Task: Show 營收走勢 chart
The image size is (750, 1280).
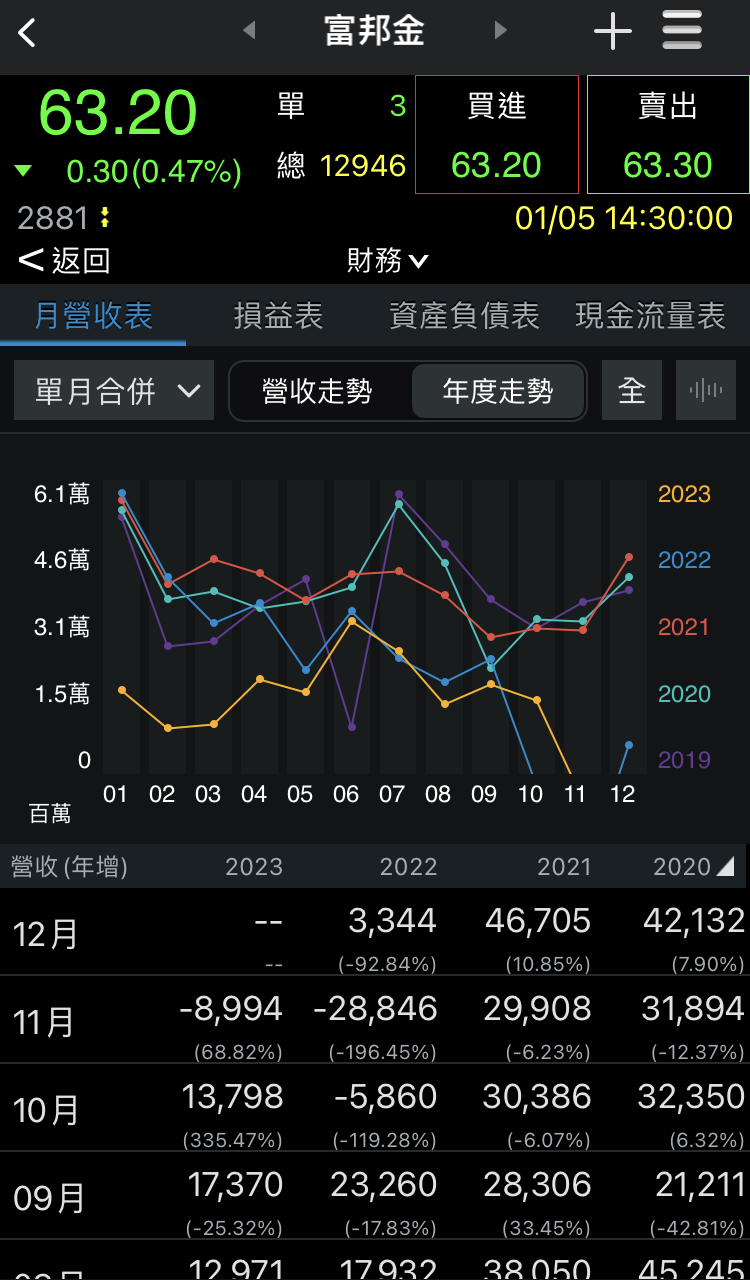Action: pos(318,391)
